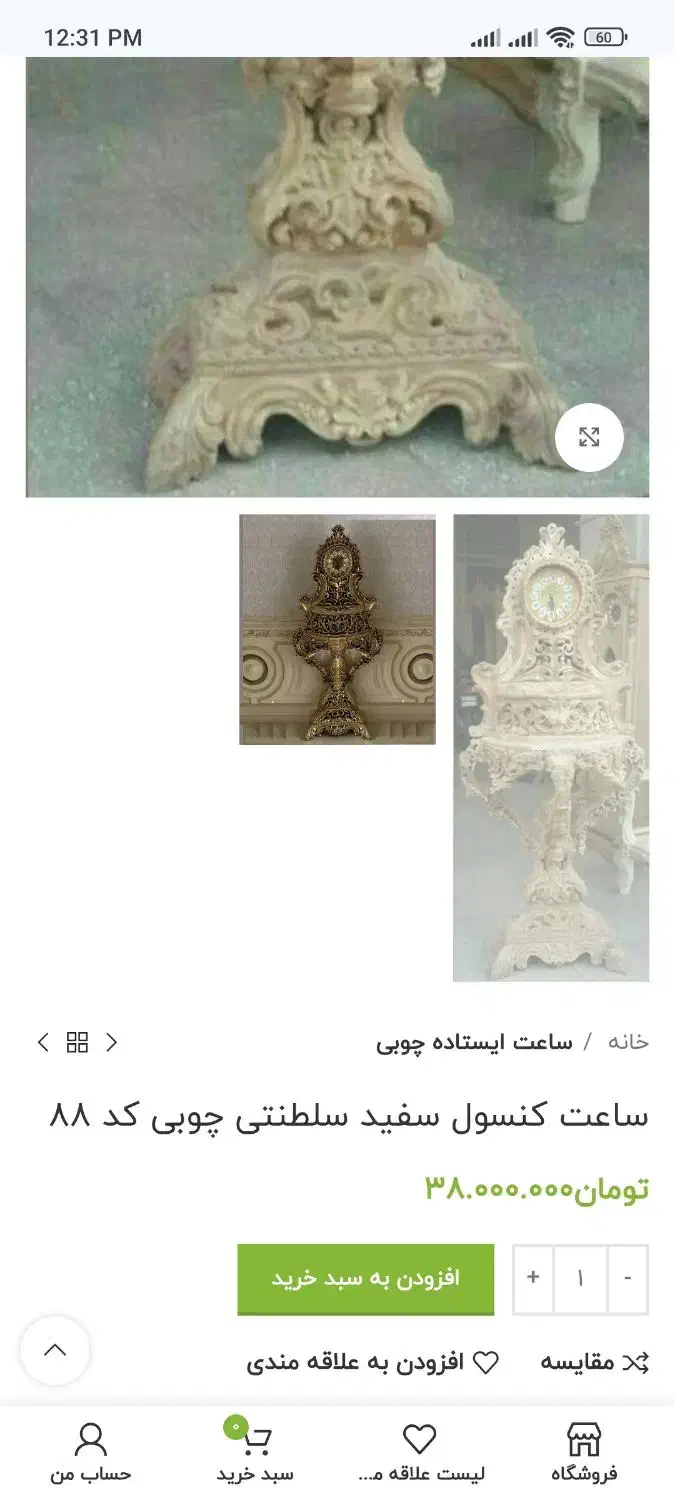
Task: Open the لیست علاقه مندی tab
Action: tap(420, 1452)
